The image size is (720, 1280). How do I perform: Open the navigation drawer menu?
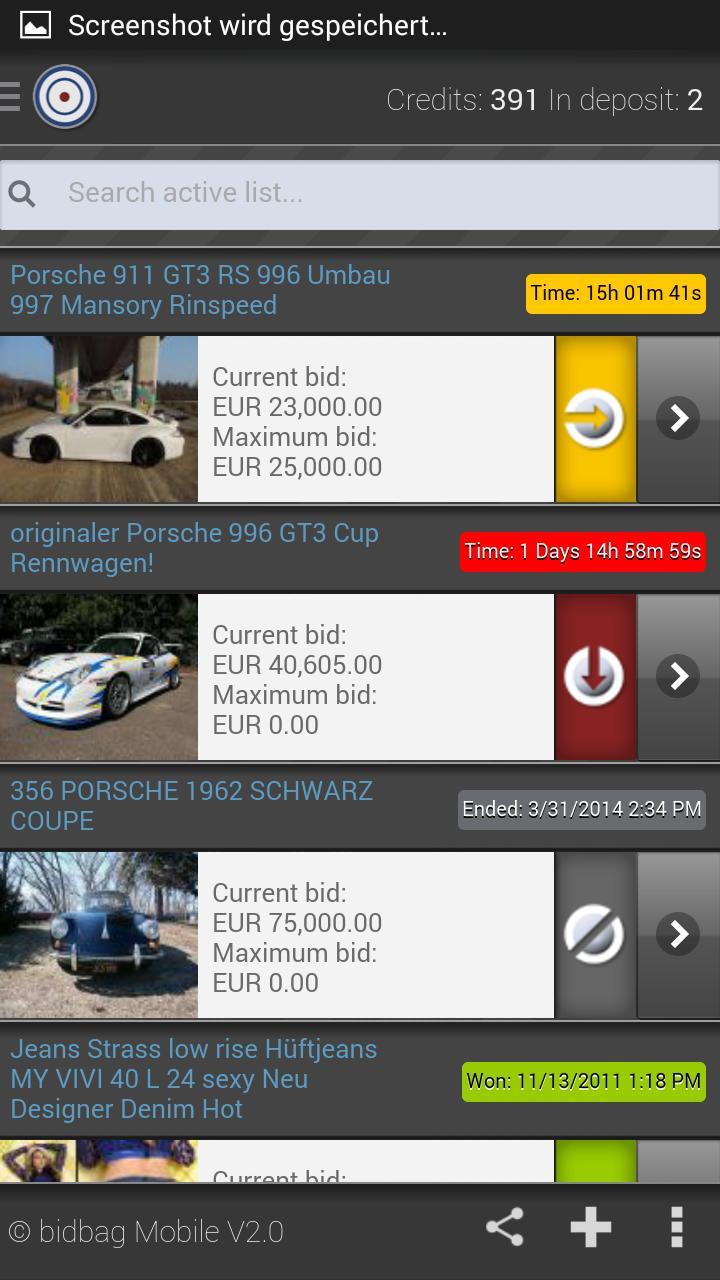pos(12,97)
